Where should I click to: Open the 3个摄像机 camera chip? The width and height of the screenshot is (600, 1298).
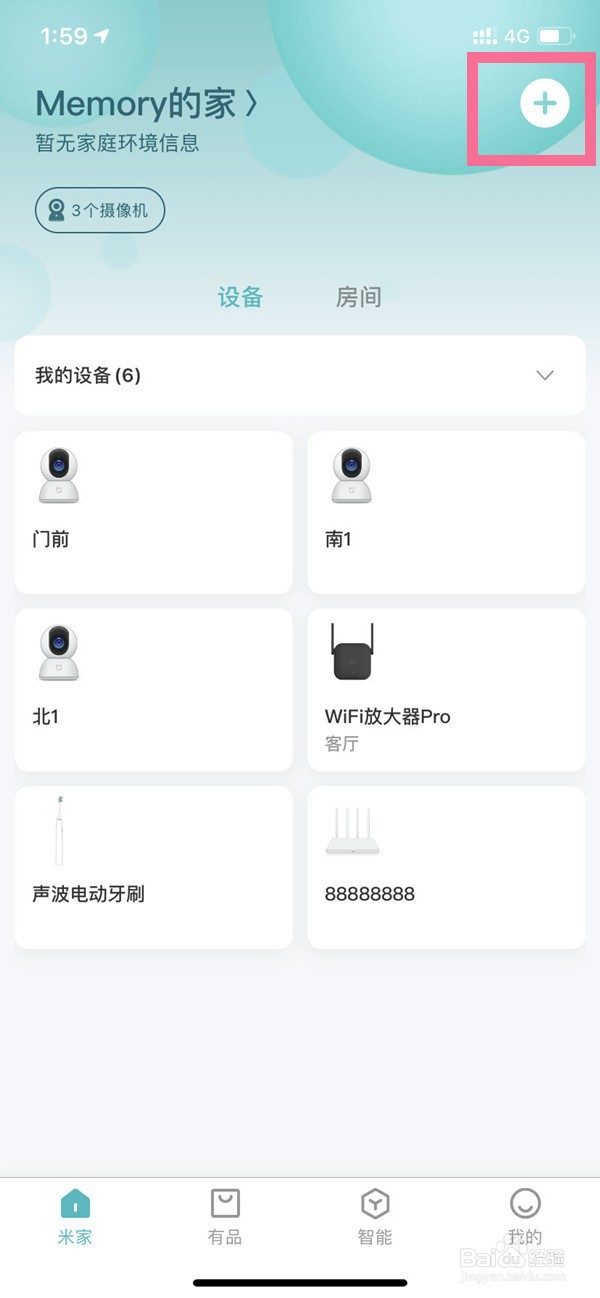[x=100, y=211]
